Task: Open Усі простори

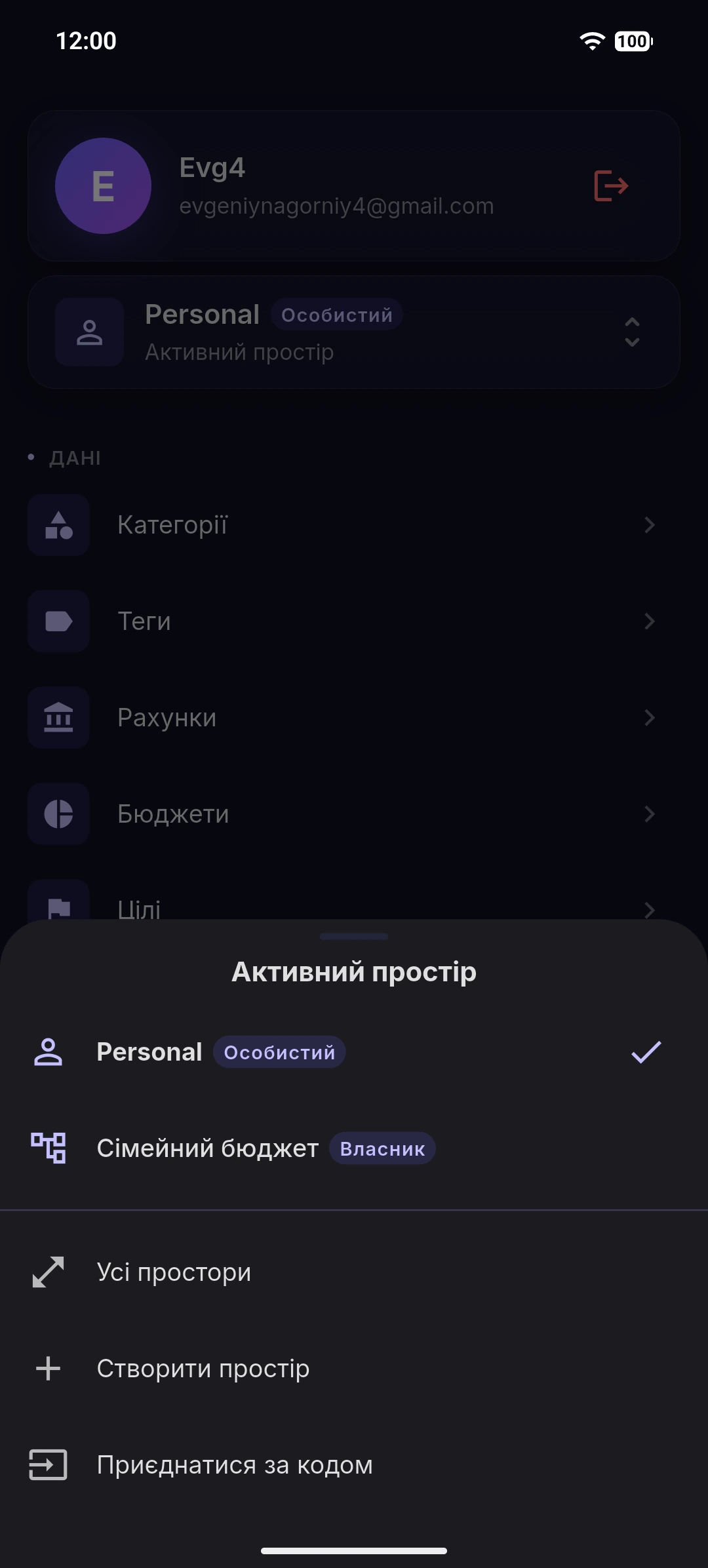Action: pyautogui.click(x=354, y=1272)
